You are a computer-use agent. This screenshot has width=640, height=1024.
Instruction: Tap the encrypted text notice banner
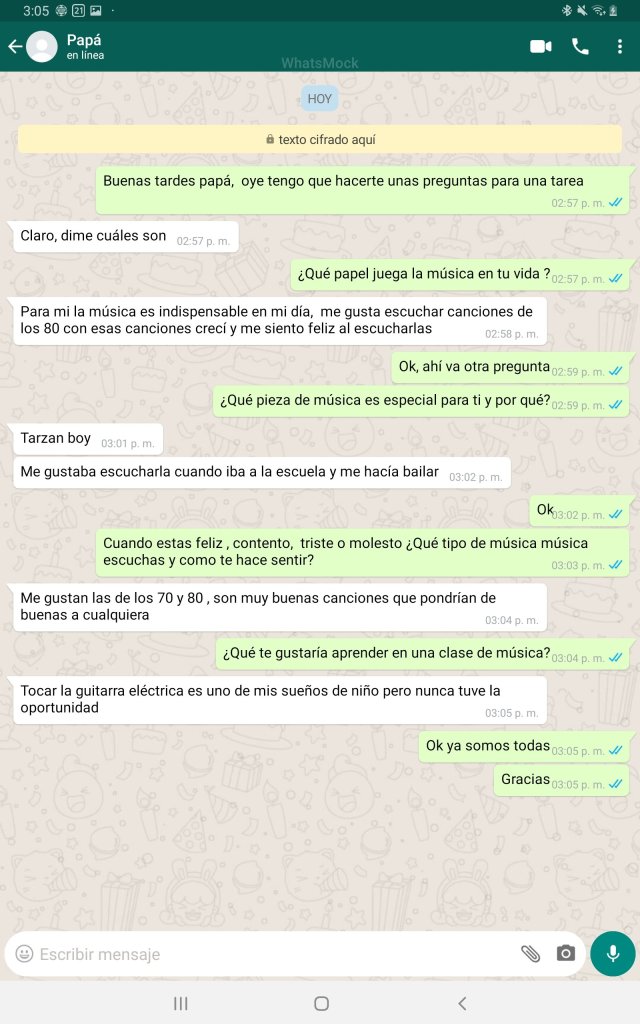coord(320,139)
